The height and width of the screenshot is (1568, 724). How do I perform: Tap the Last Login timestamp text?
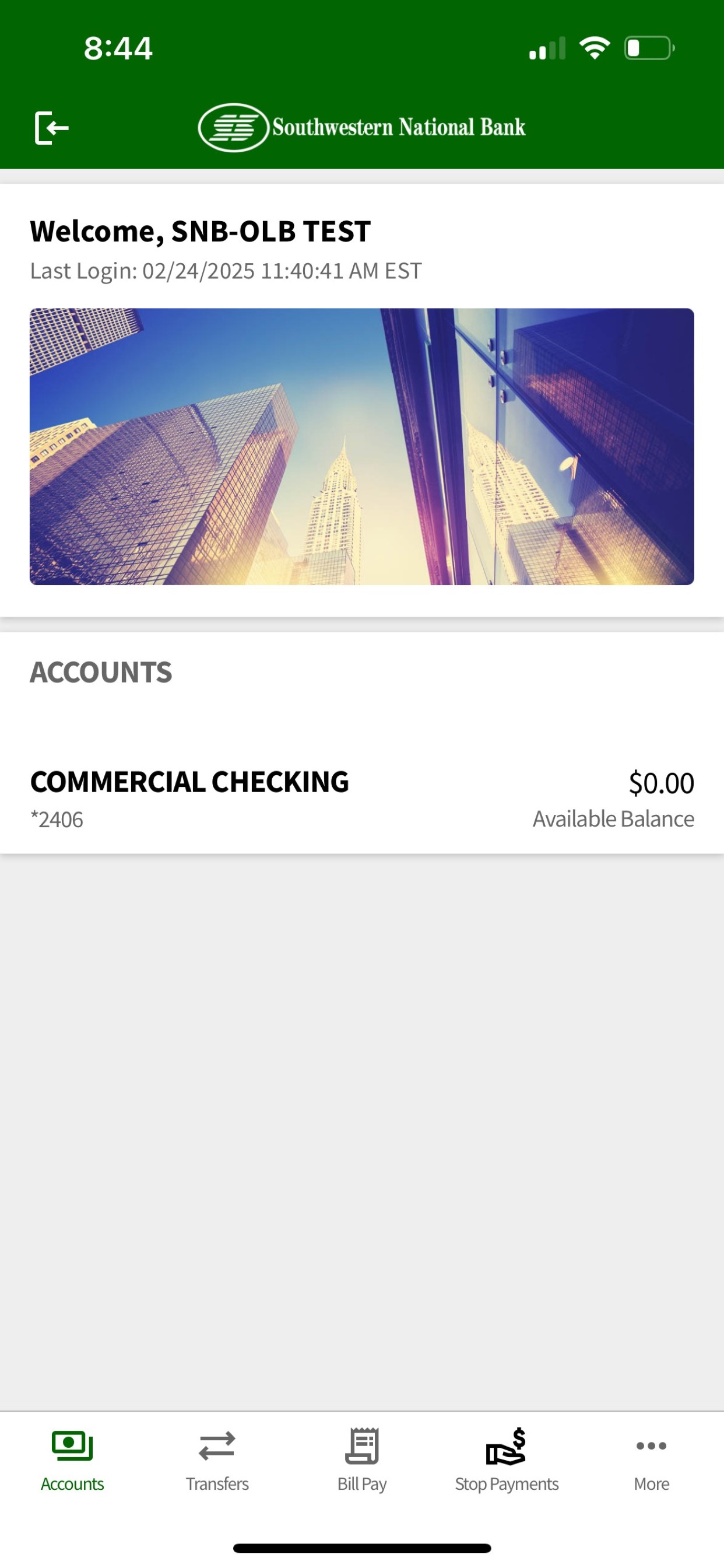click(x=224, y=271)
